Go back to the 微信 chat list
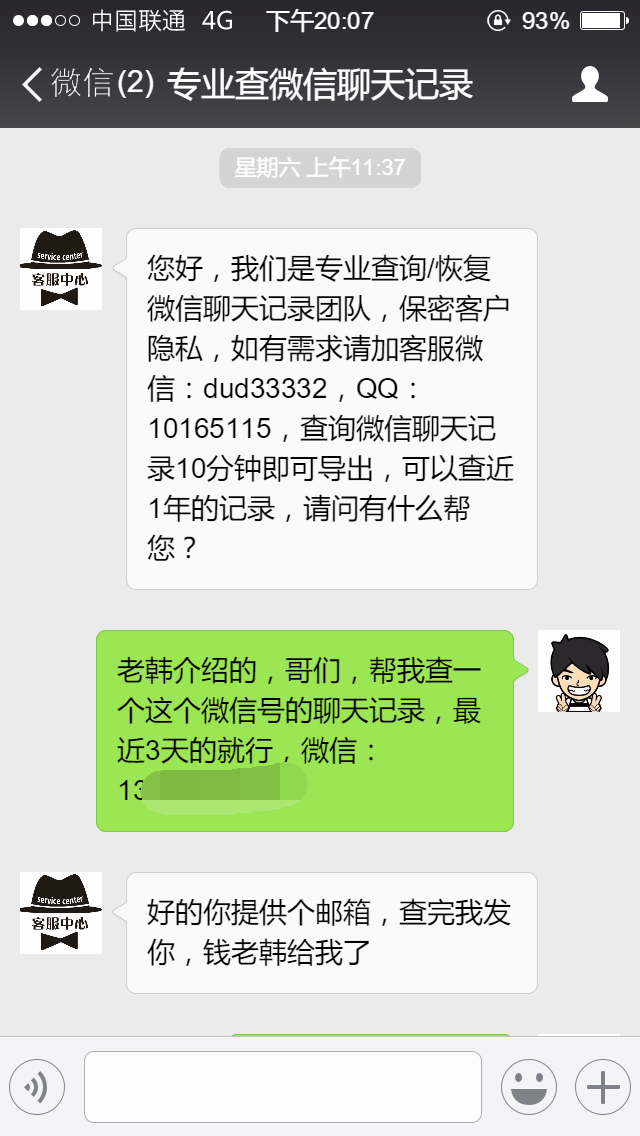This screenshot has width=640, height=1136. (85, 84)
